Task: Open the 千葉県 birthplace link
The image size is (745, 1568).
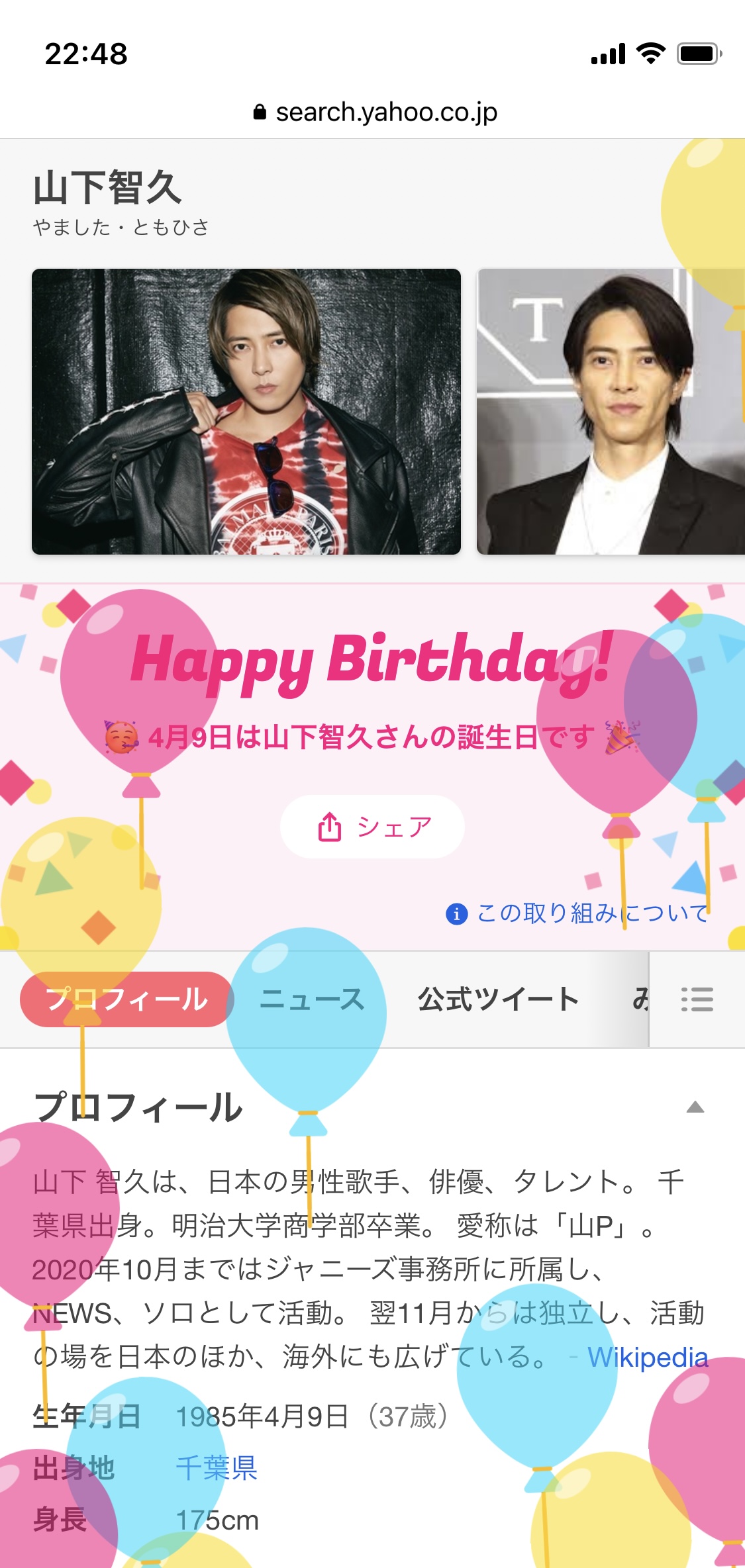Action: click(x=217, y=1468)
